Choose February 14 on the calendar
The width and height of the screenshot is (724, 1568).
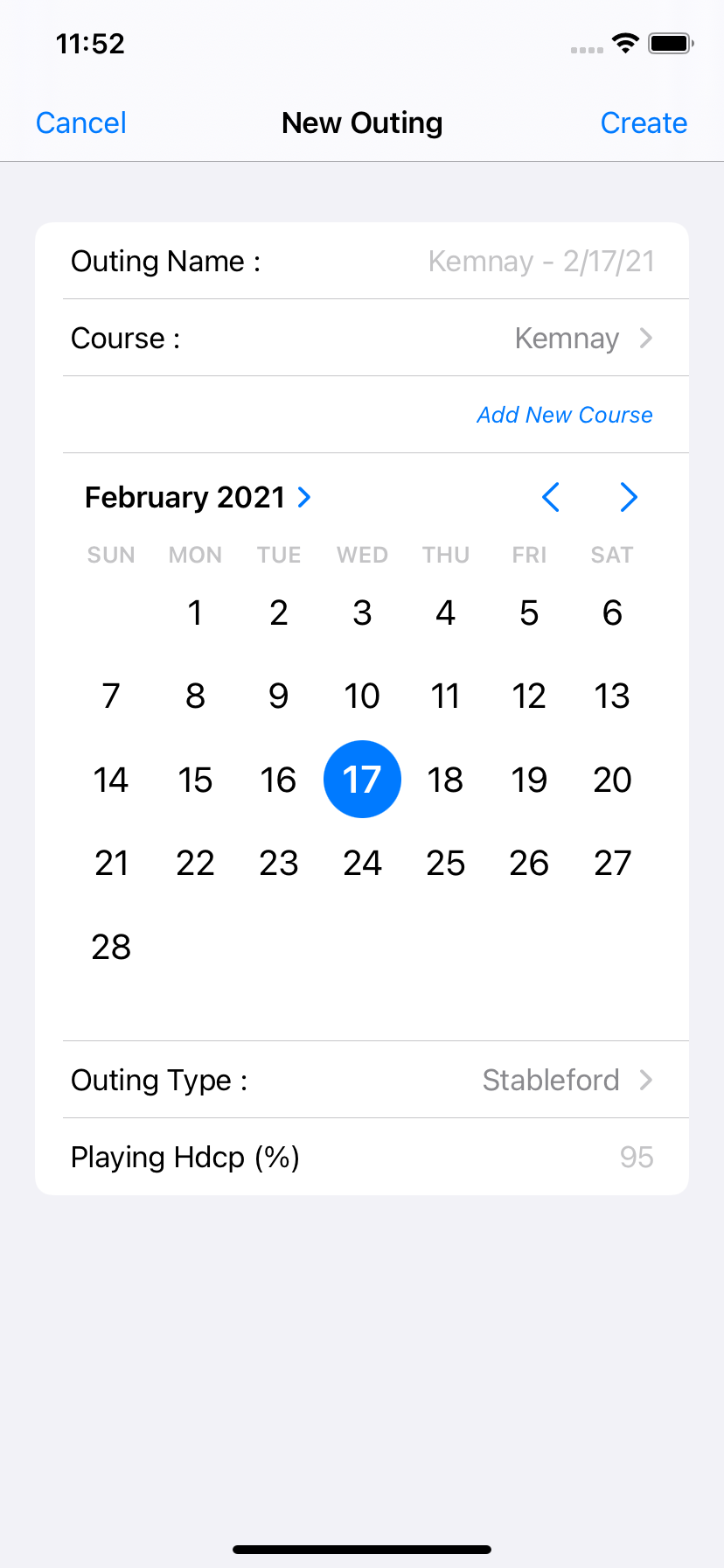coord(111,780)
